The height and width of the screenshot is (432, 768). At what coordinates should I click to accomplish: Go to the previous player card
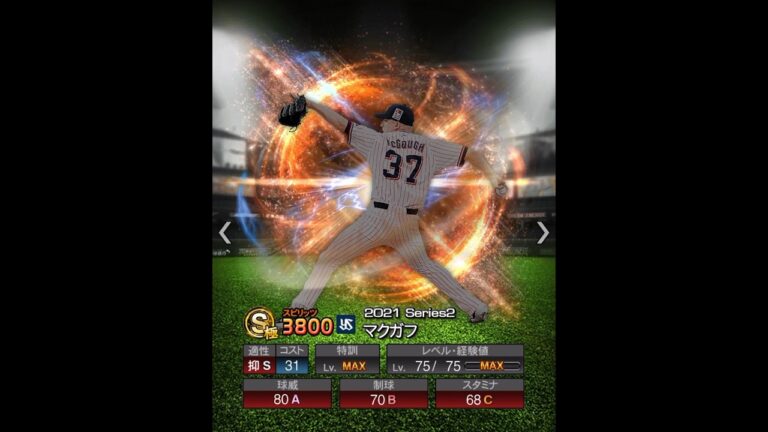point(225,233)
